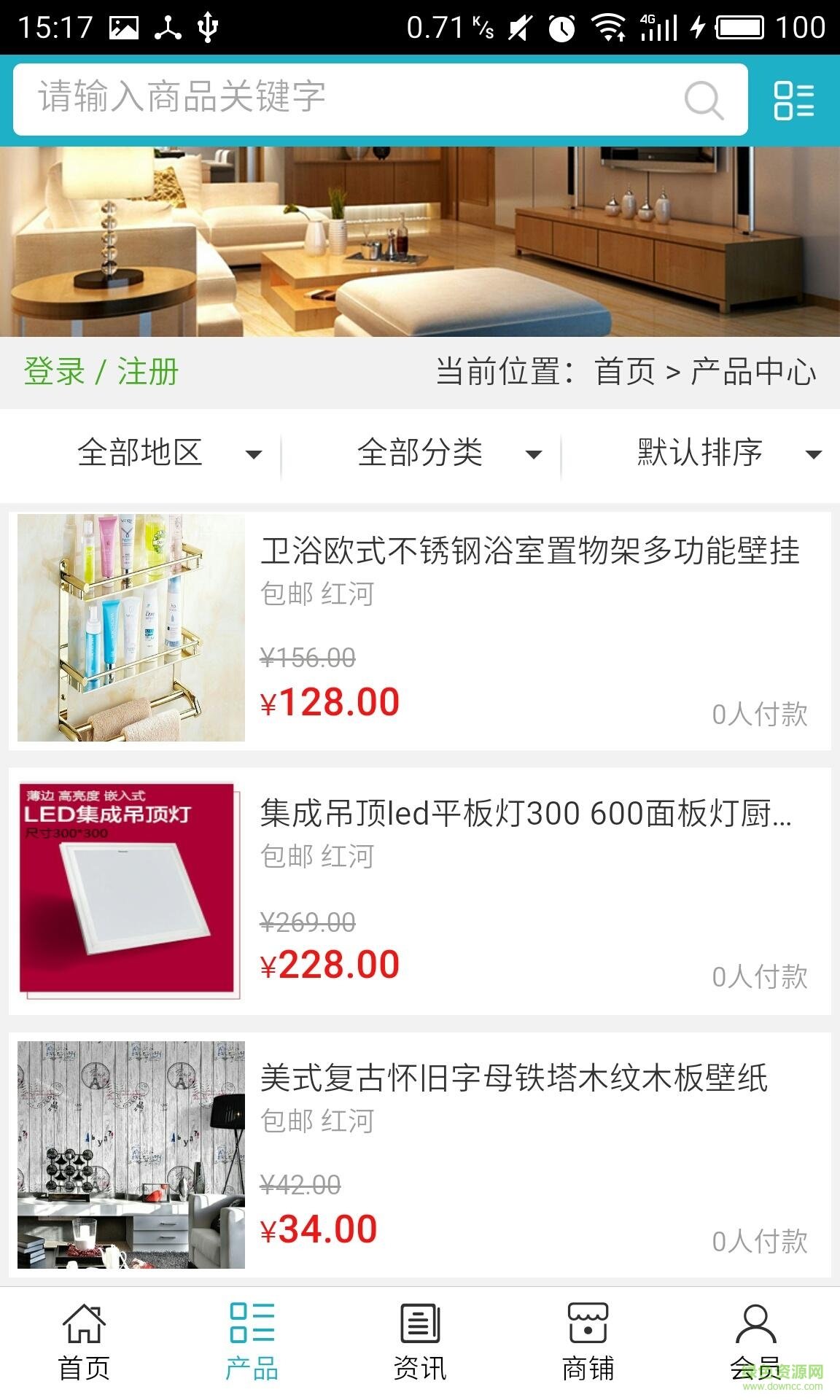Screen dimensions: 840x1400
Task: Switch to the 产品 tab
Action: point(252,1342)
